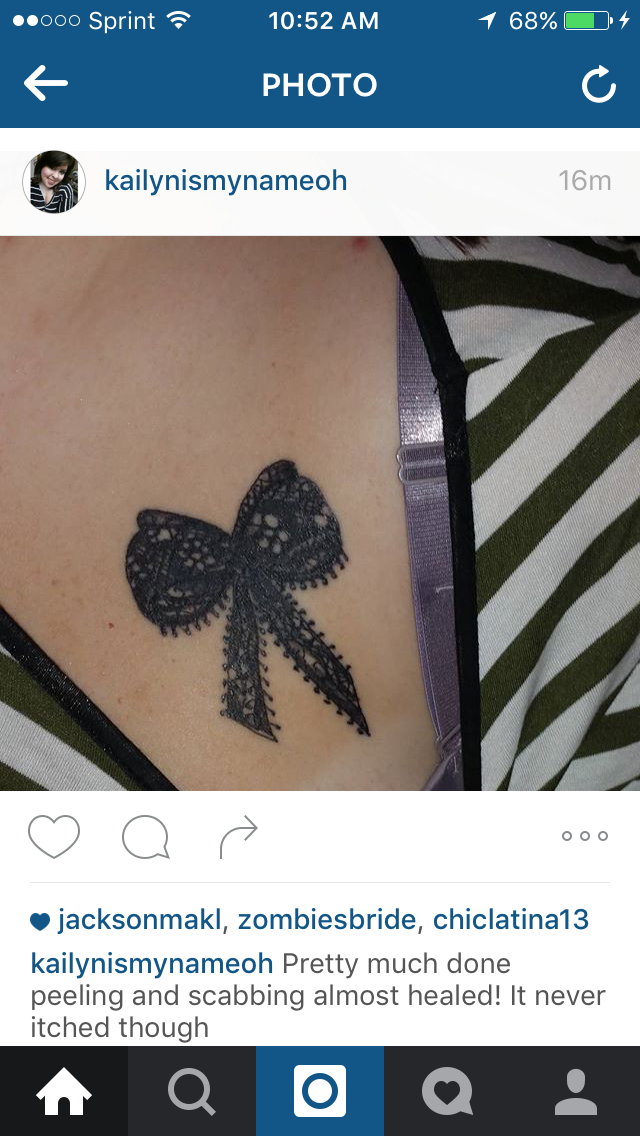
Task: Open the kailynismynameoh username at top
Action: [225, 181]
